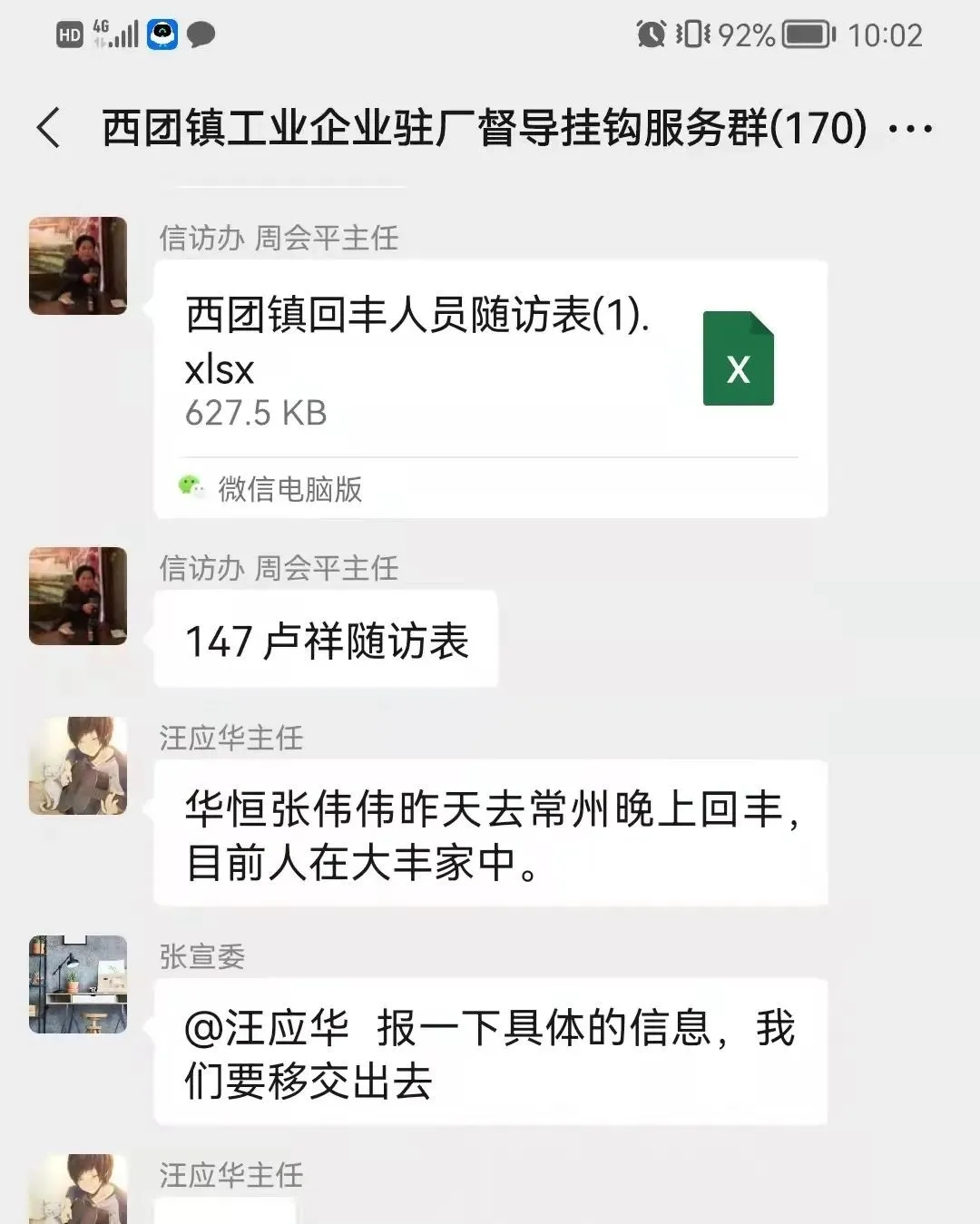Tap 周会平主任's avatar beside 147 卢祥随访表
980x1224 pixels.
tap(78, 596)
